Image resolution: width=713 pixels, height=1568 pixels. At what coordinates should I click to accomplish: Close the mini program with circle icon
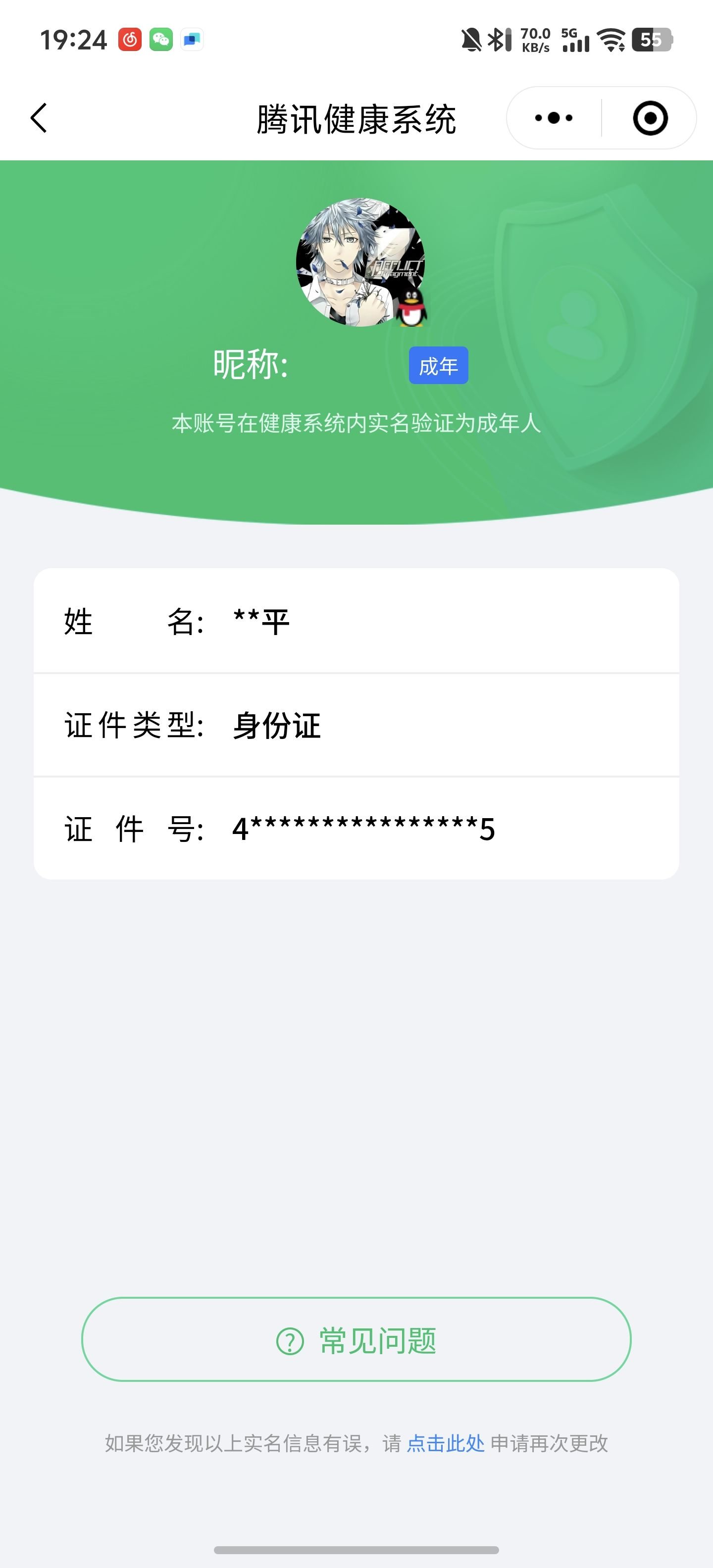650,118
